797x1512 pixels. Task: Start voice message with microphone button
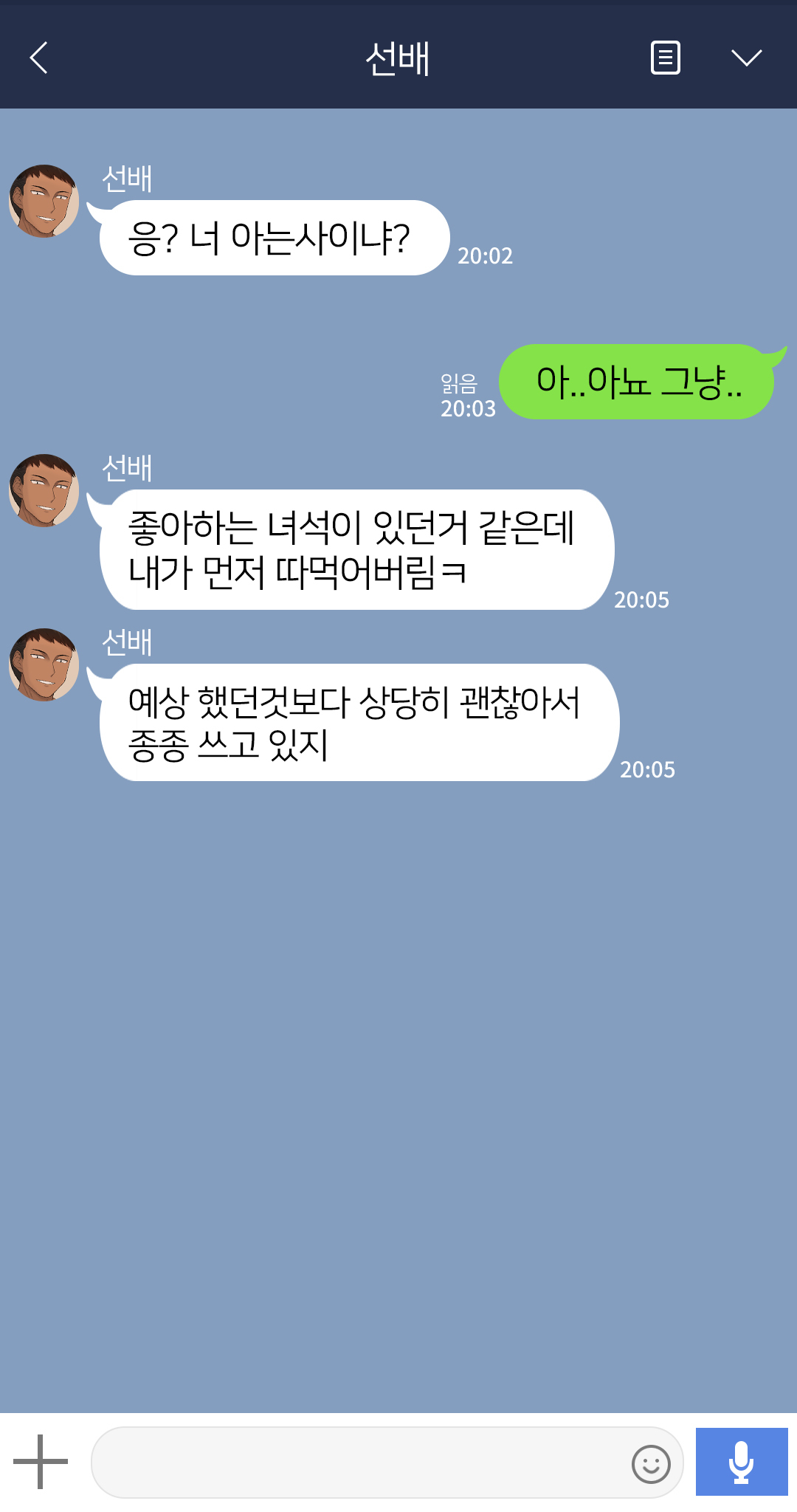pyautogui.click(x=741, y=1462)
